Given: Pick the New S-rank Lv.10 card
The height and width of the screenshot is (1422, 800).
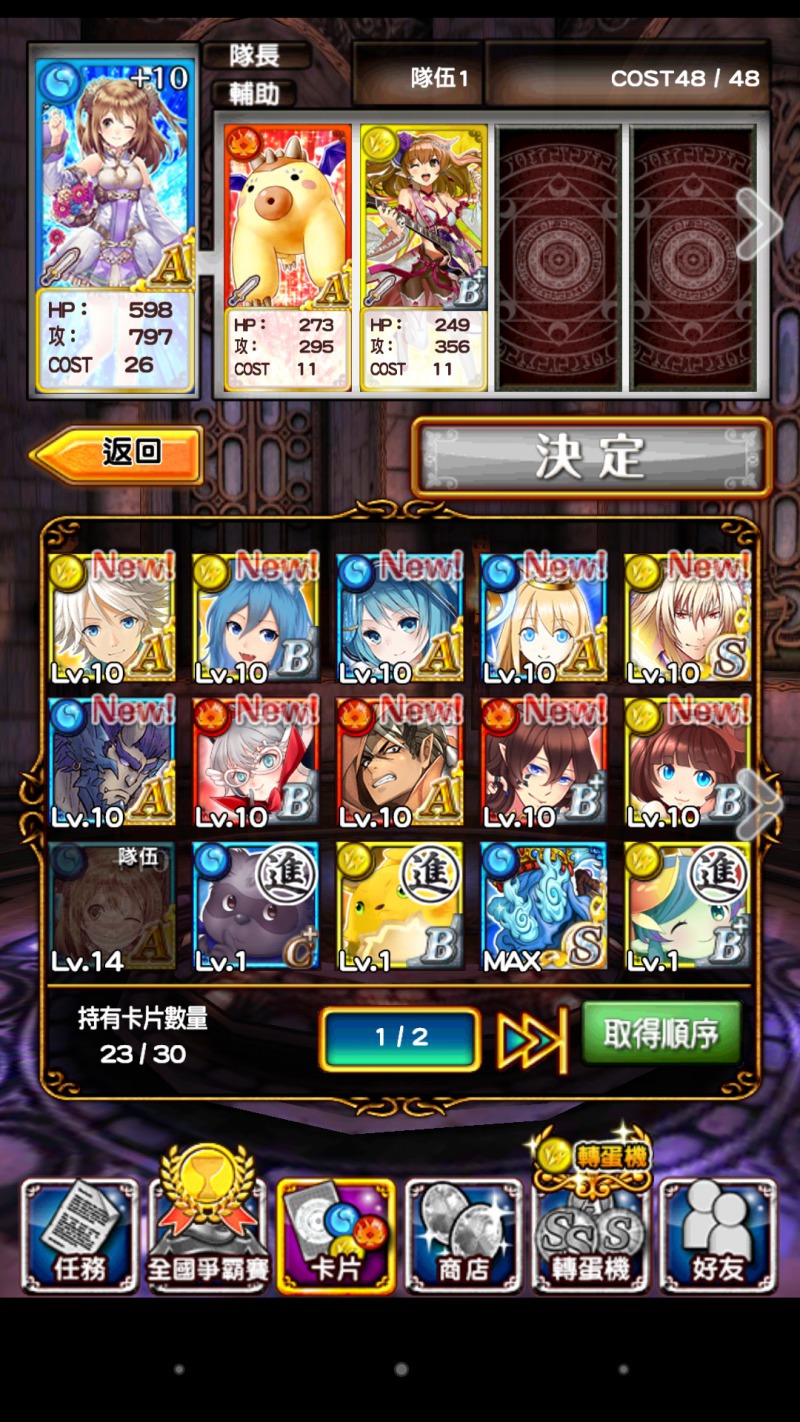Looking at the screenshot, I should pyautogui.click(x=687, y=618).
